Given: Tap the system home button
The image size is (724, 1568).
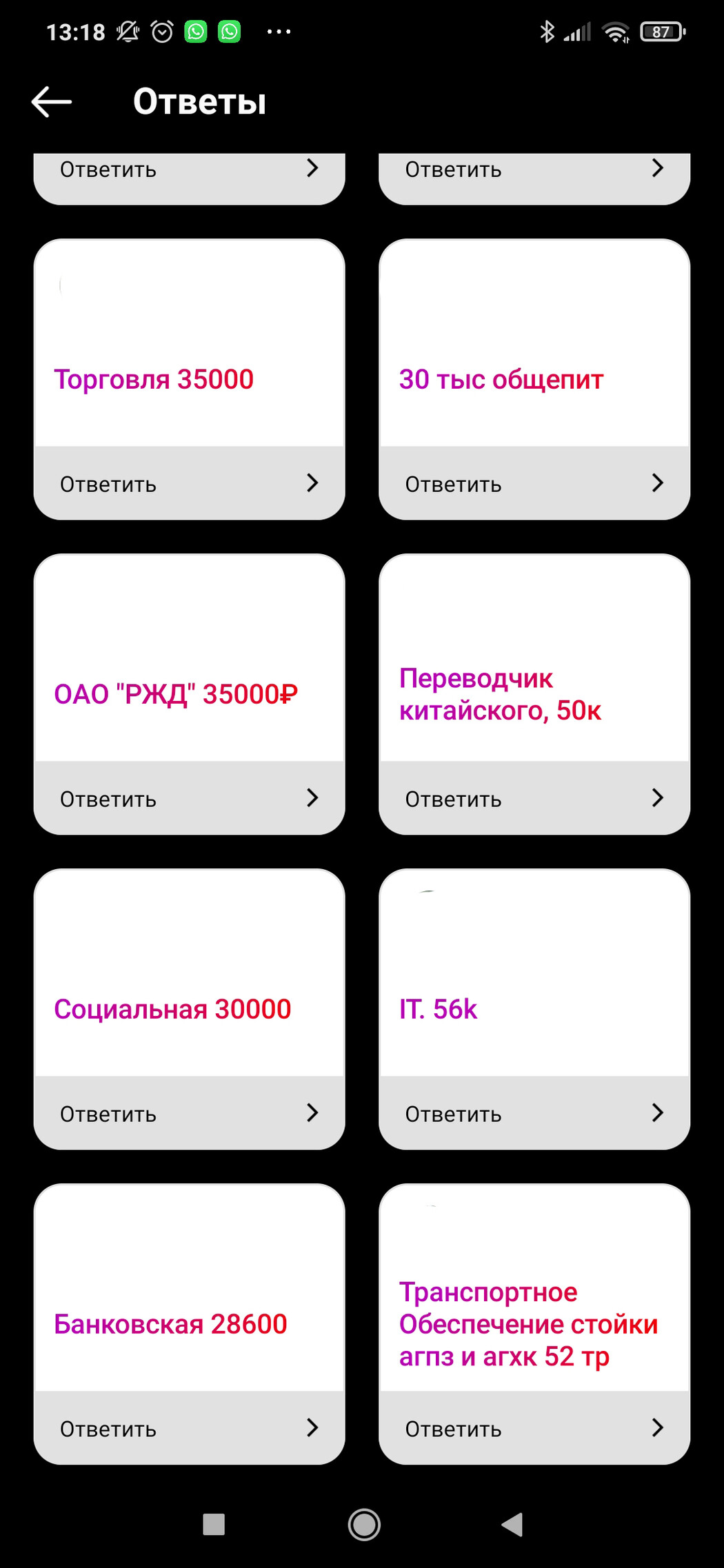Looking at the screenshot, I should (x=364, y=1525).
